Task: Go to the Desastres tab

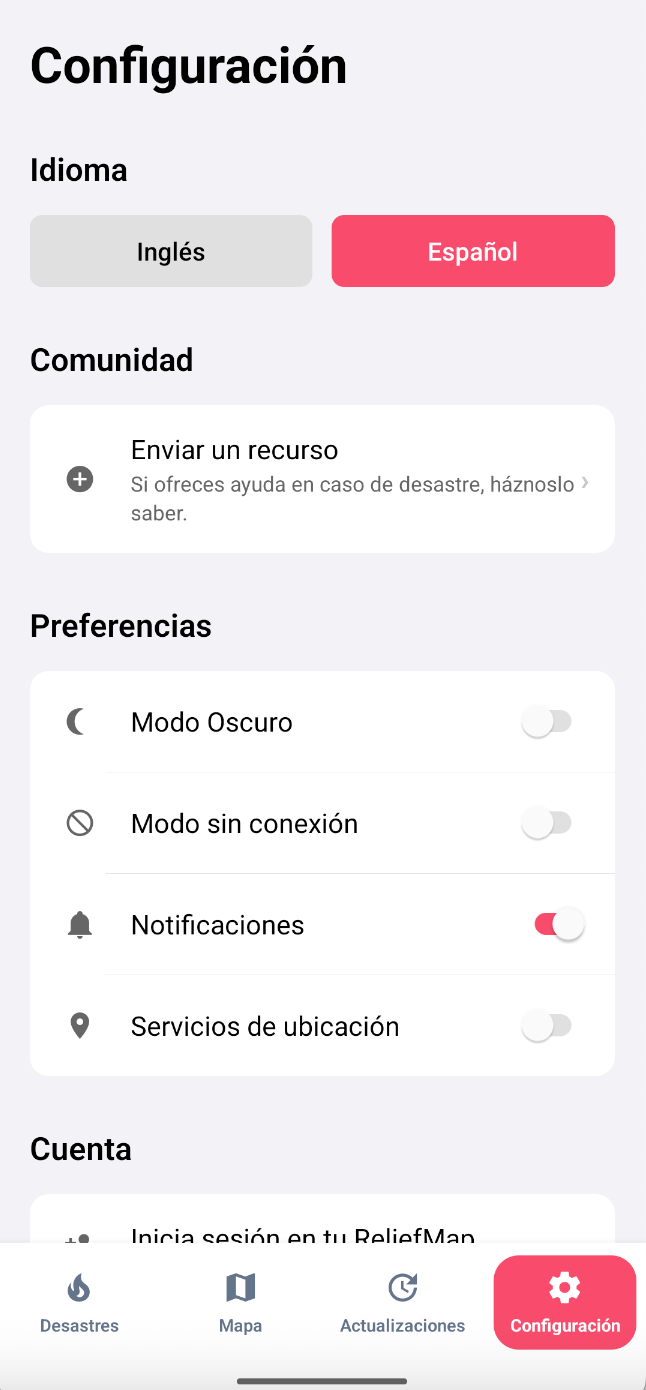Action: (x=79, y=1303)
